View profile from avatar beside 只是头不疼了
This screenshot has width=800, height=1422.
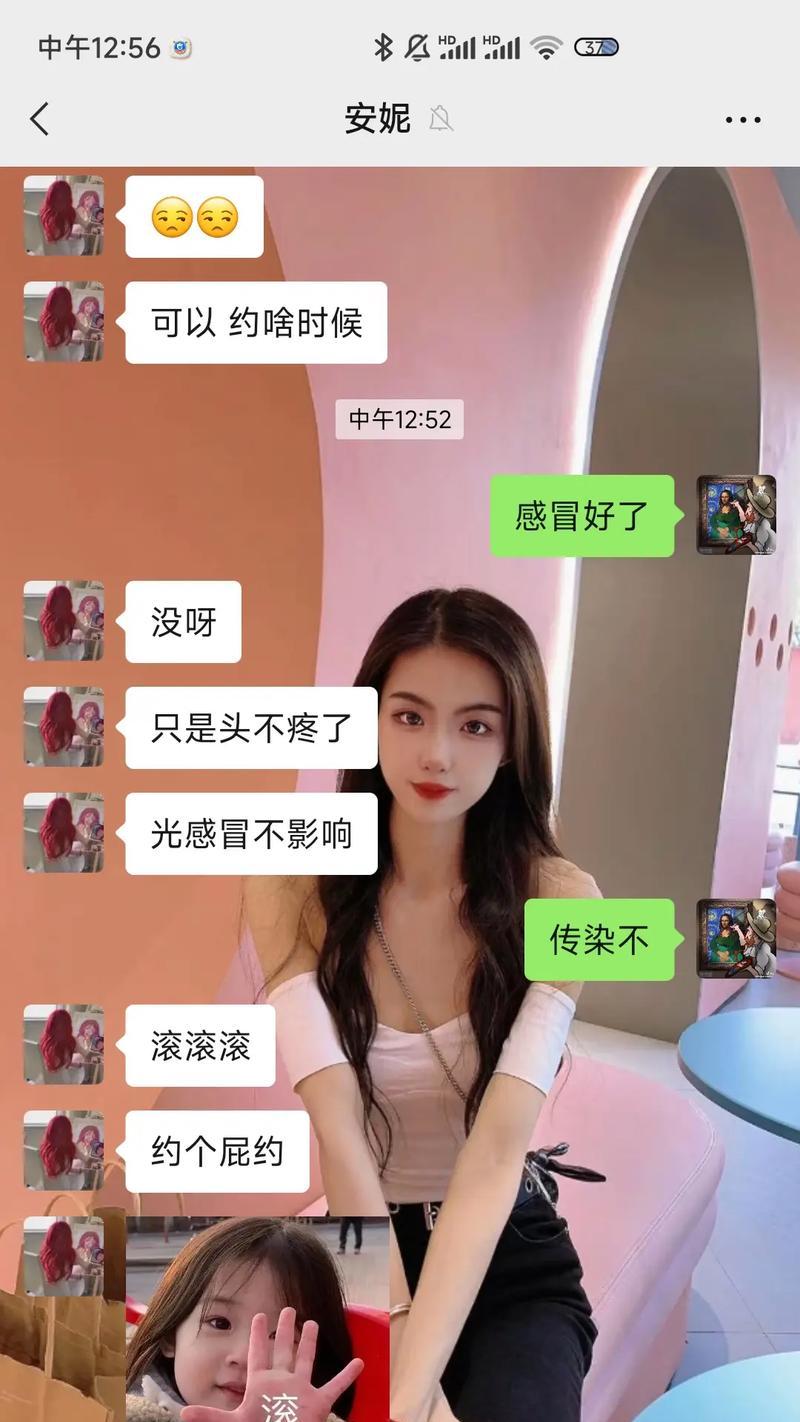pyautogui.click(x=64, y=727)
